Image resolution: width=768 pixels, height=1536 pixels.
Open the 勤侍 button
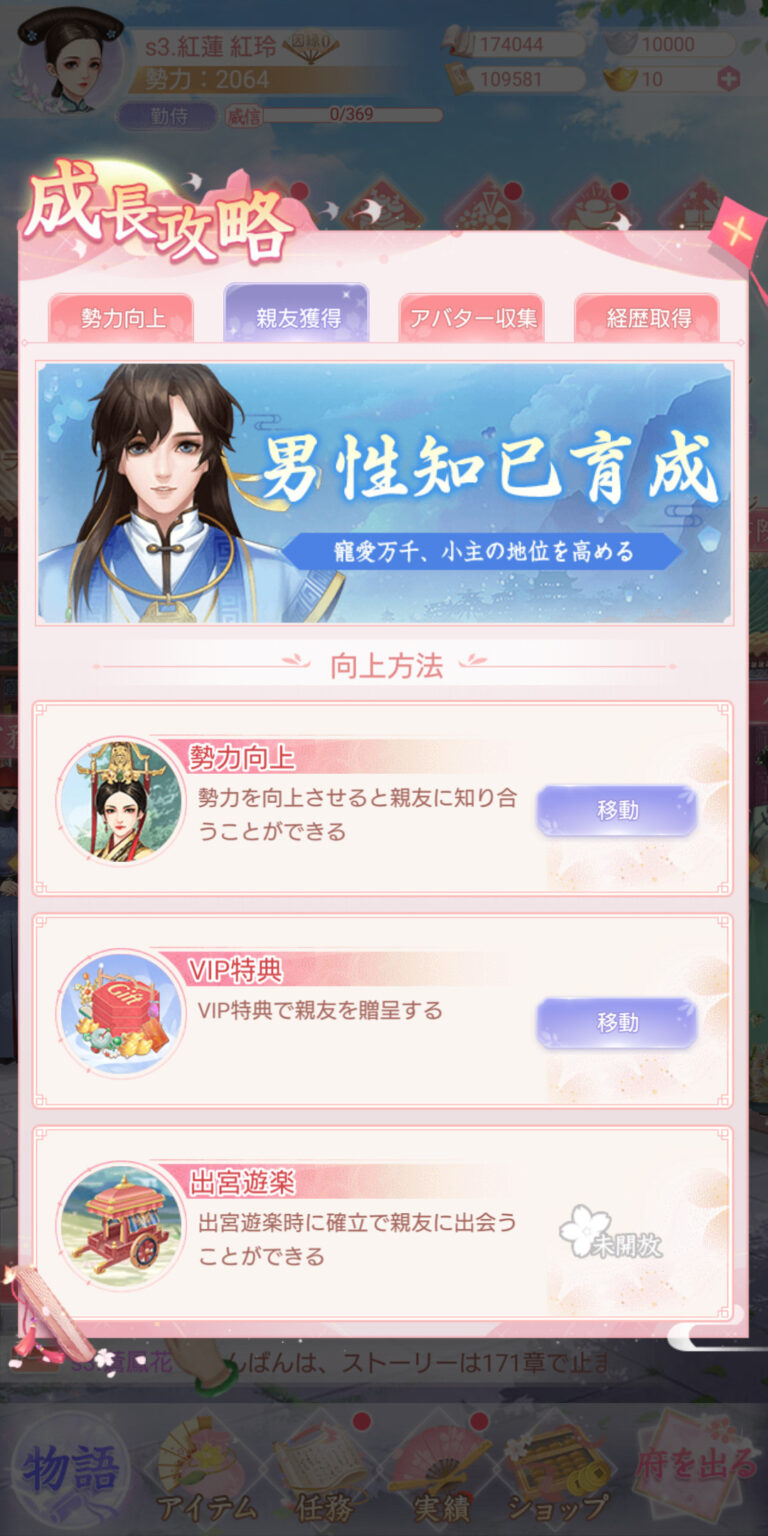click(x=167, y=115)
